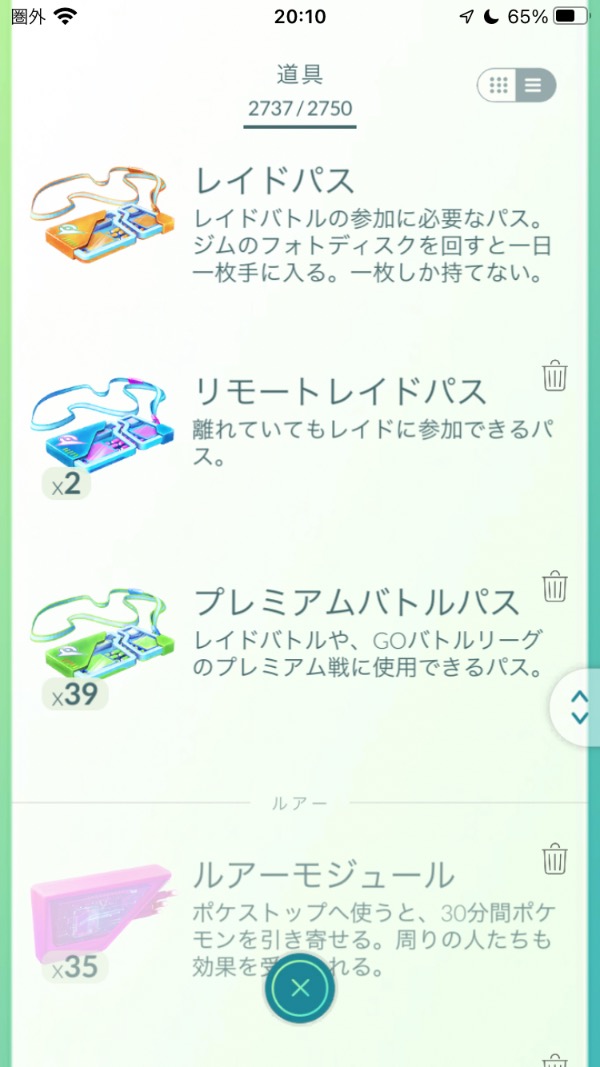Discard プレミアムバトルパス with its trash icon
This screenshot has height=1067, width=600.
pos(555,586)
